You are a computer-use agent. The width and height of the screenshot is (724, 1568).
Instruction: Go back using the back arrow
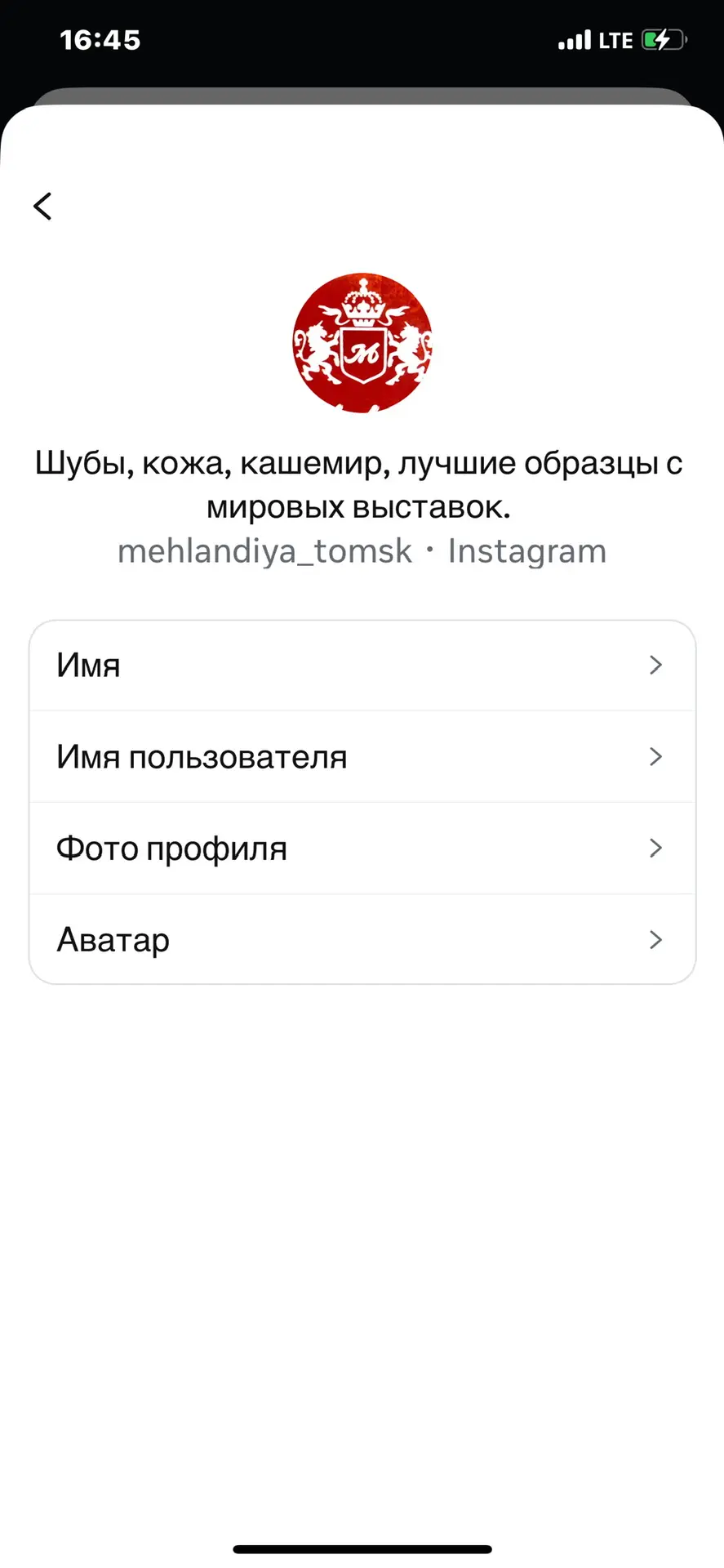pos(43,206)
